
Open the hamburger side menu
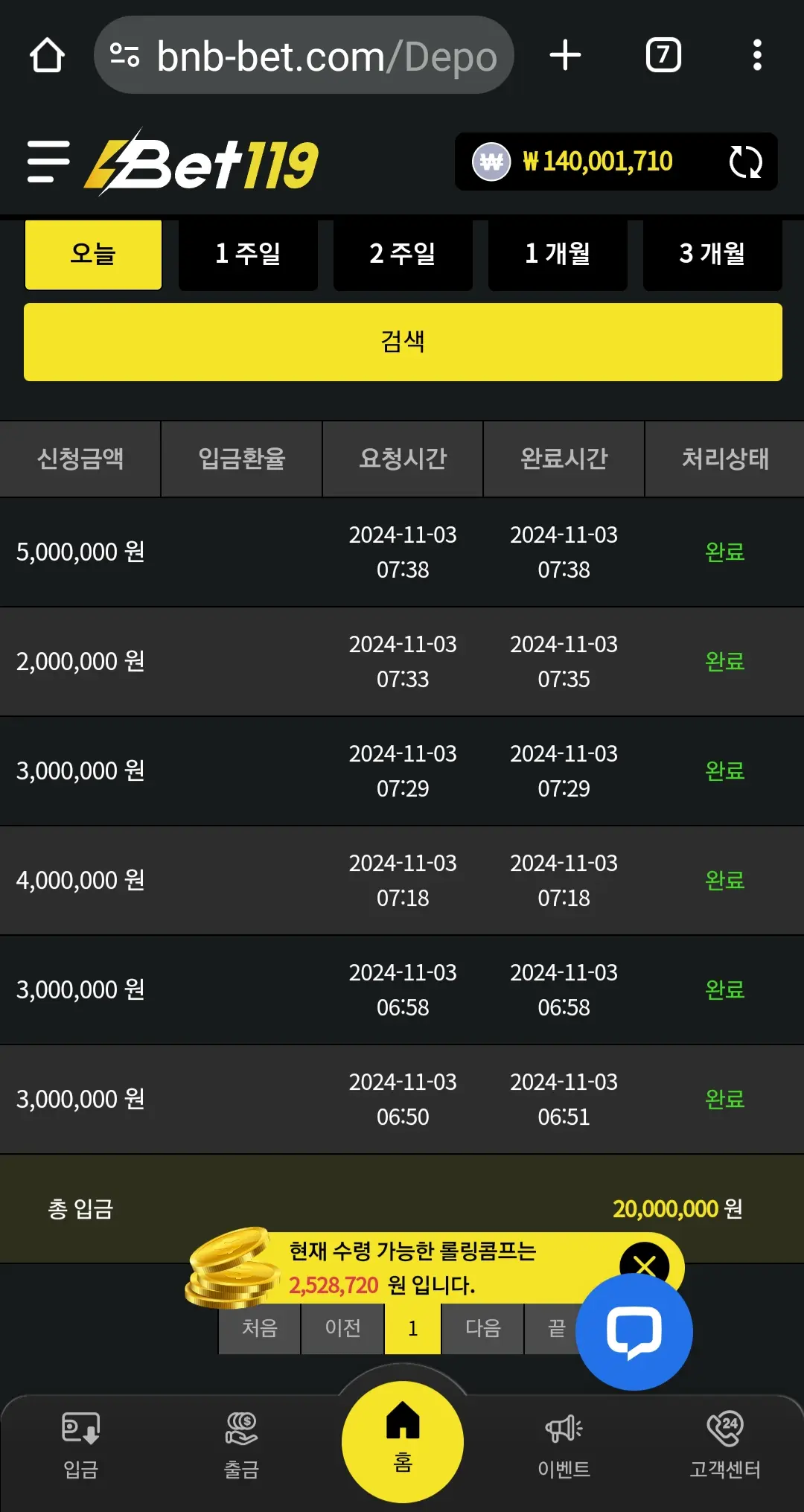(x=48, y=162)
